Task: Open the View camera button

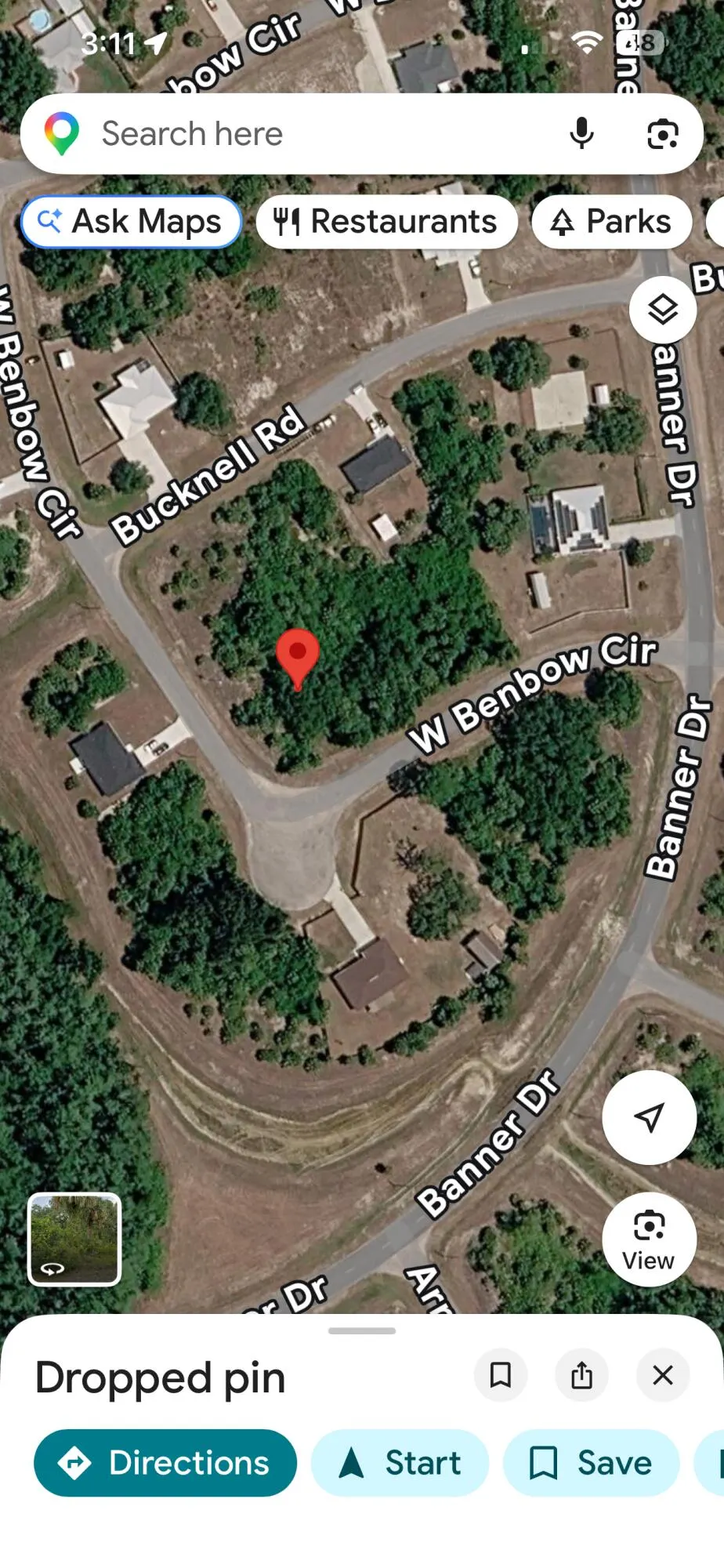Action: pos(649,1240)
